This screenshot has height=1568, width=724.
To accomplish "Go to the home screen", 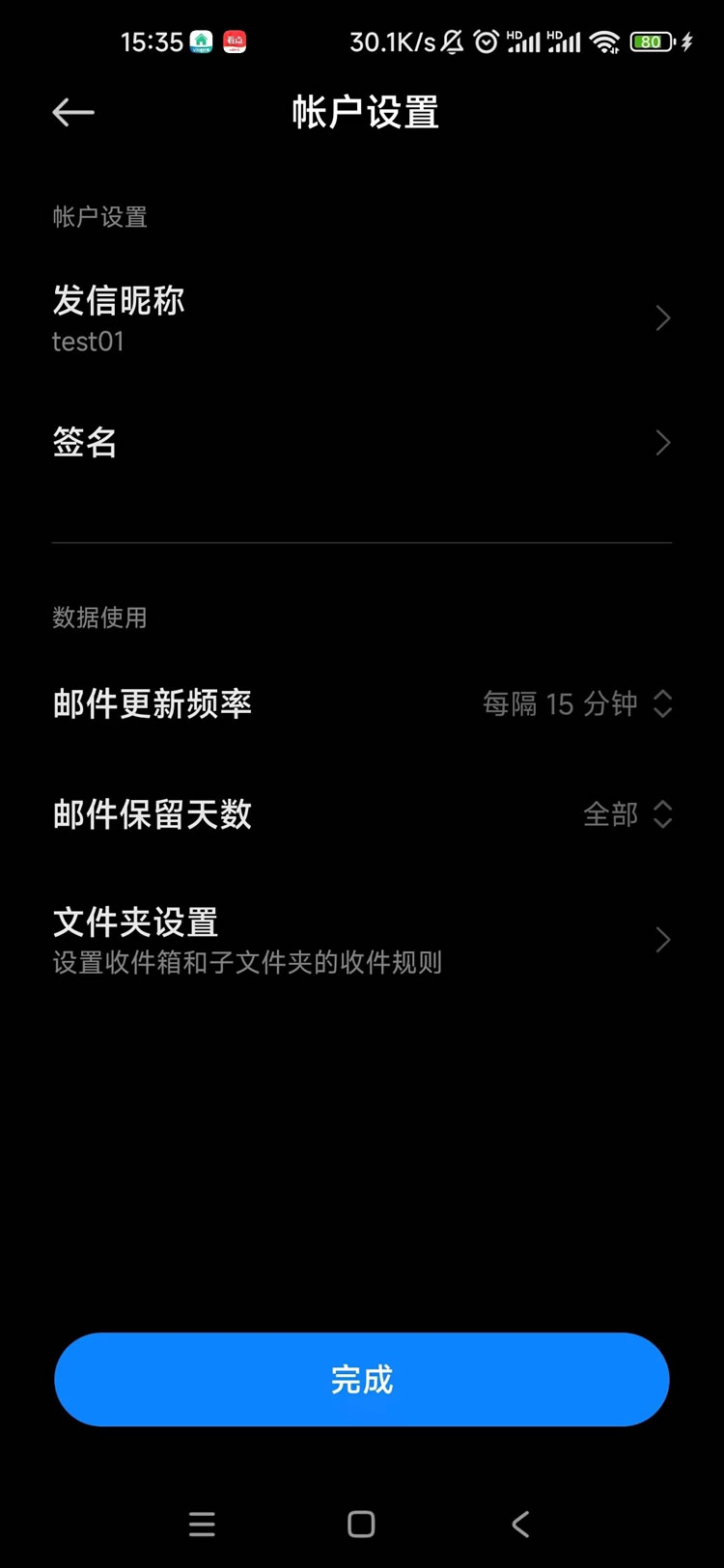I will (361, 1524).
